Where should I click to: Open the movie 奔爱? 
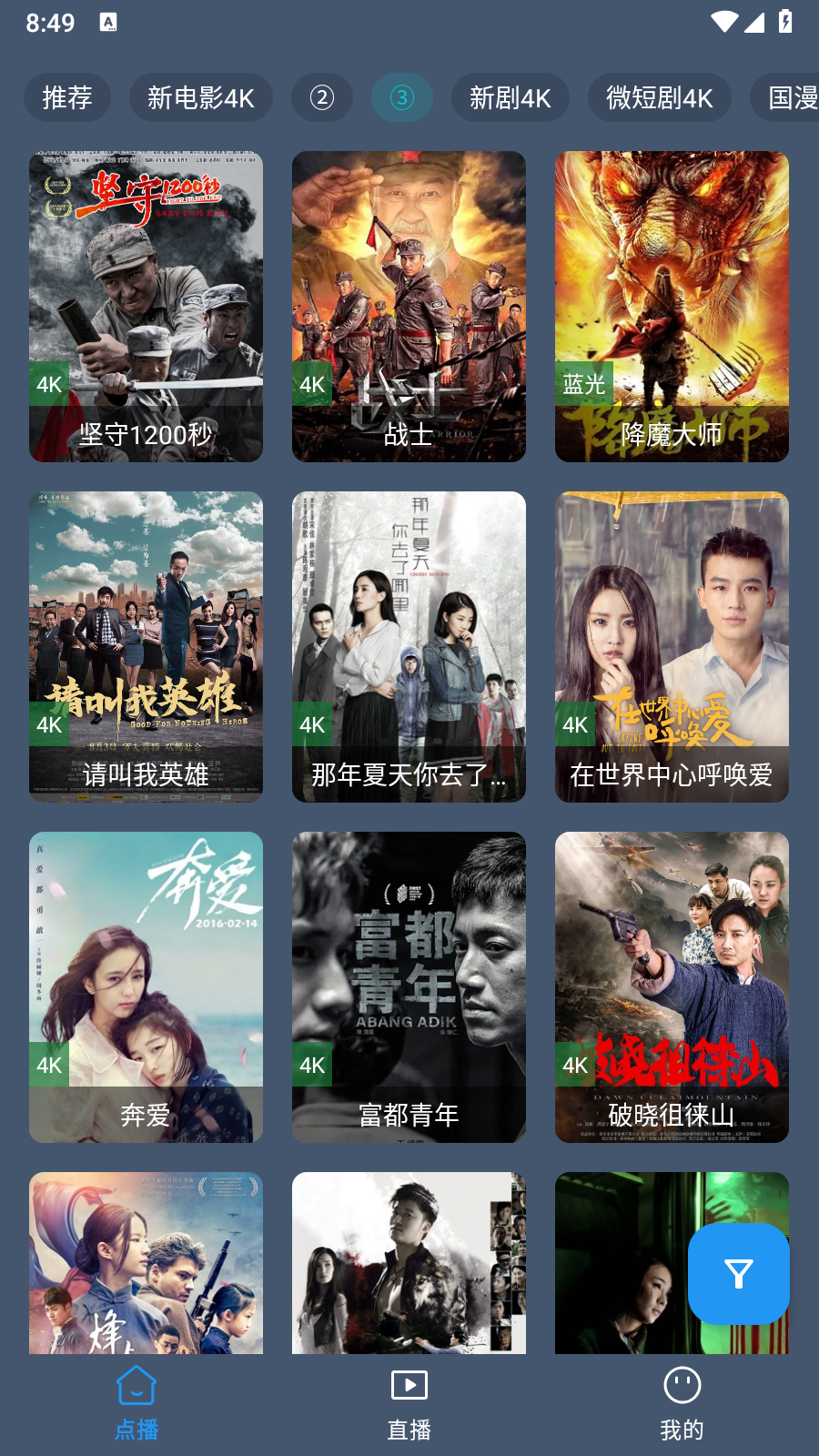[x=146, y=987]
